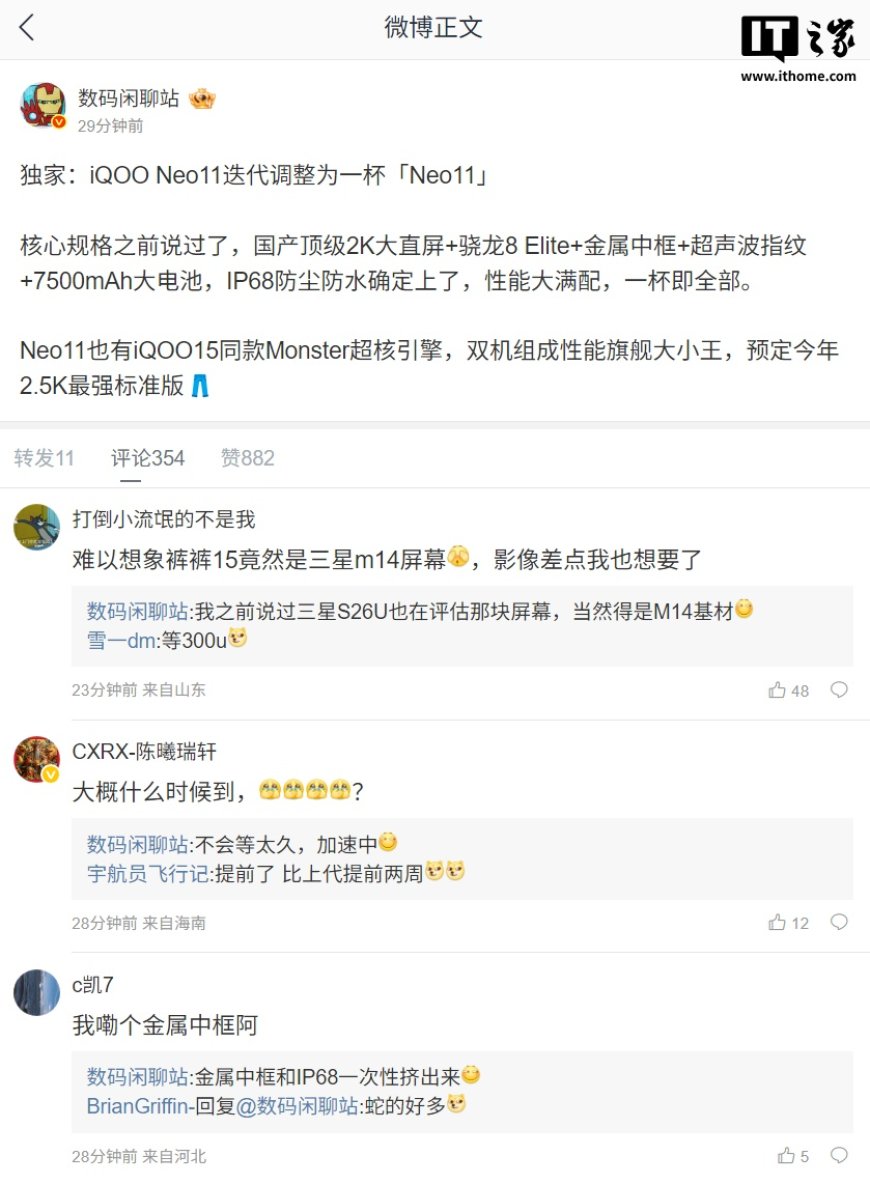Open CXRX-陈曦瑞轩's avatar
The height and width of the screenshot is (1184, 870).
37,759
